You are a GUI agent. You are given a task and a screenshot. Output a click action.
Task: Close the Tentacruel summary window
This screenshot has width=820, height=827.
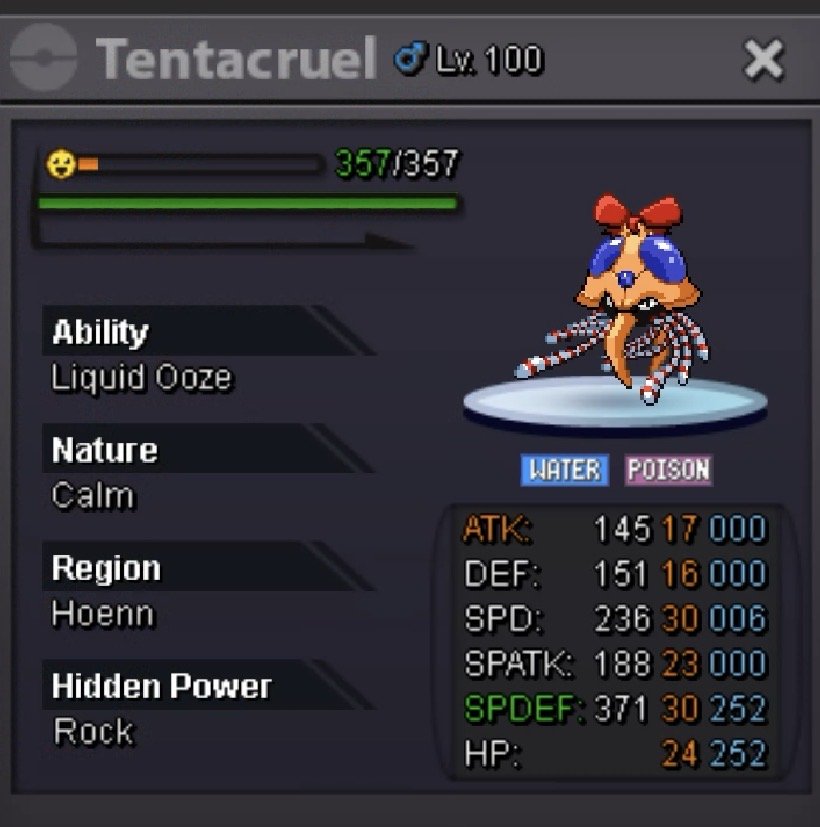763,61
